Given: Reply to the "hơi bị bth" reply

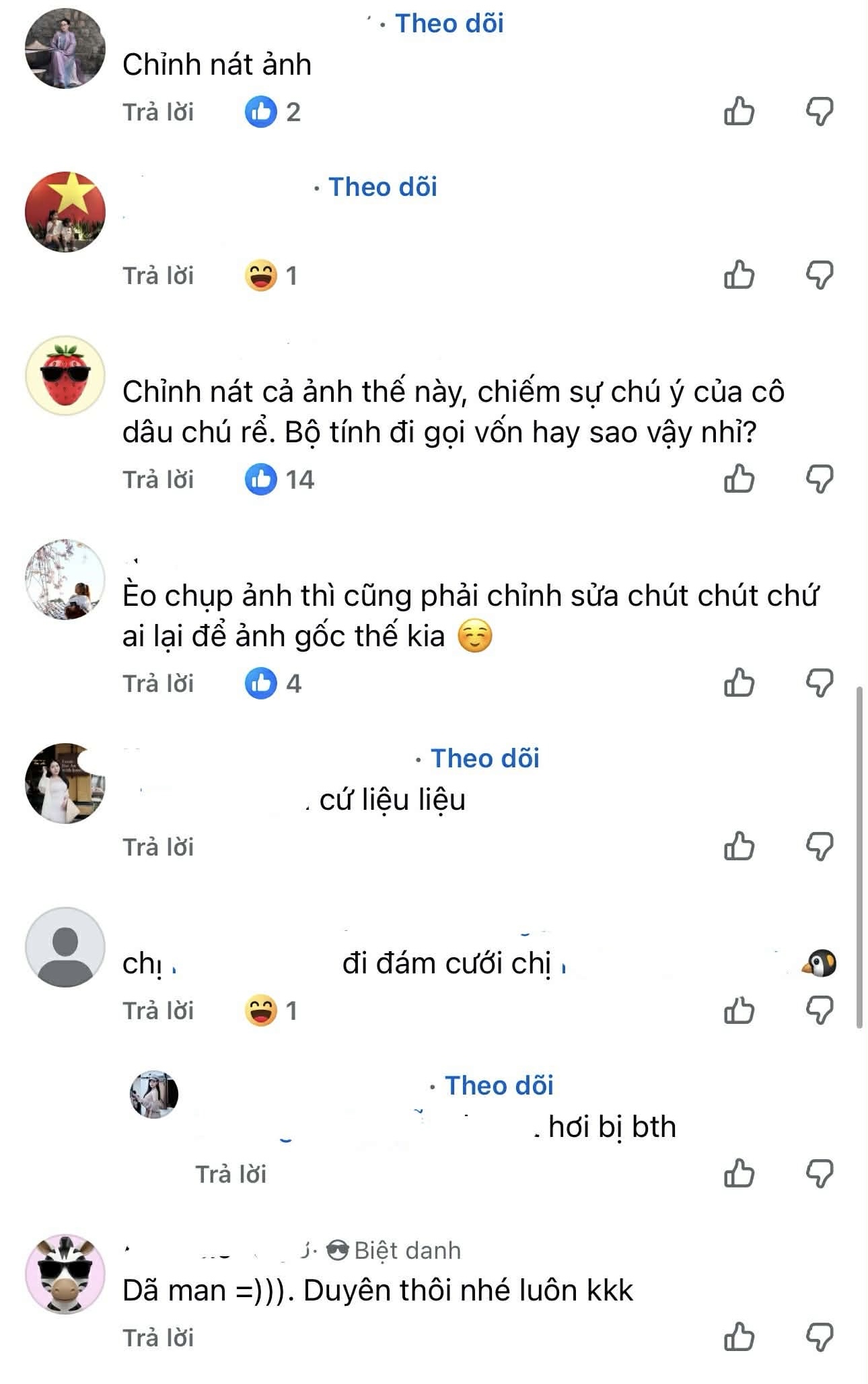Looking at the screenshot, I should coord(231,1175).
